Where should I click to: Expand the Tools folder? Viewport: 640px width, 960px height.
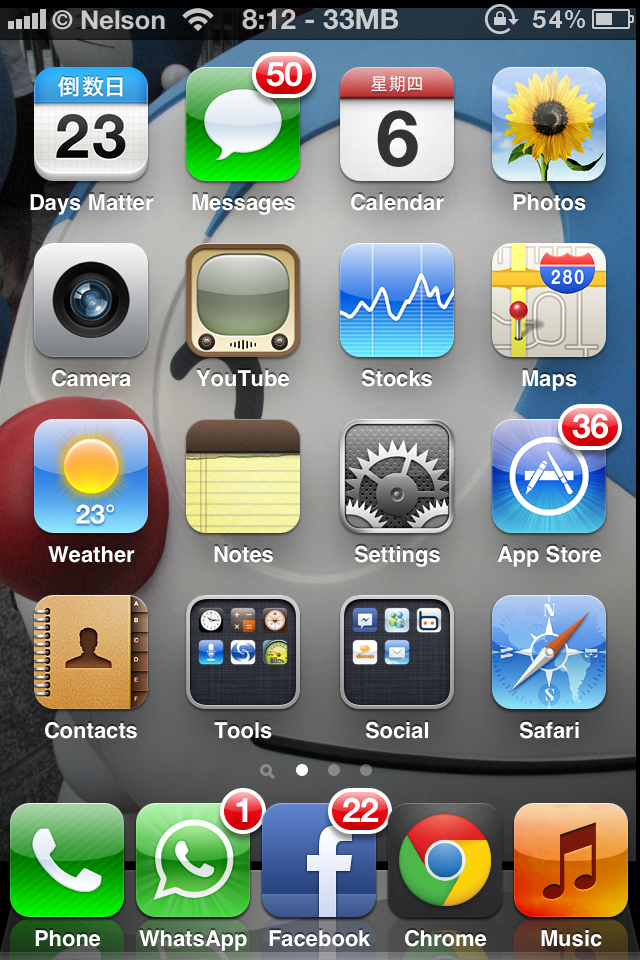(x=243, y=653)
